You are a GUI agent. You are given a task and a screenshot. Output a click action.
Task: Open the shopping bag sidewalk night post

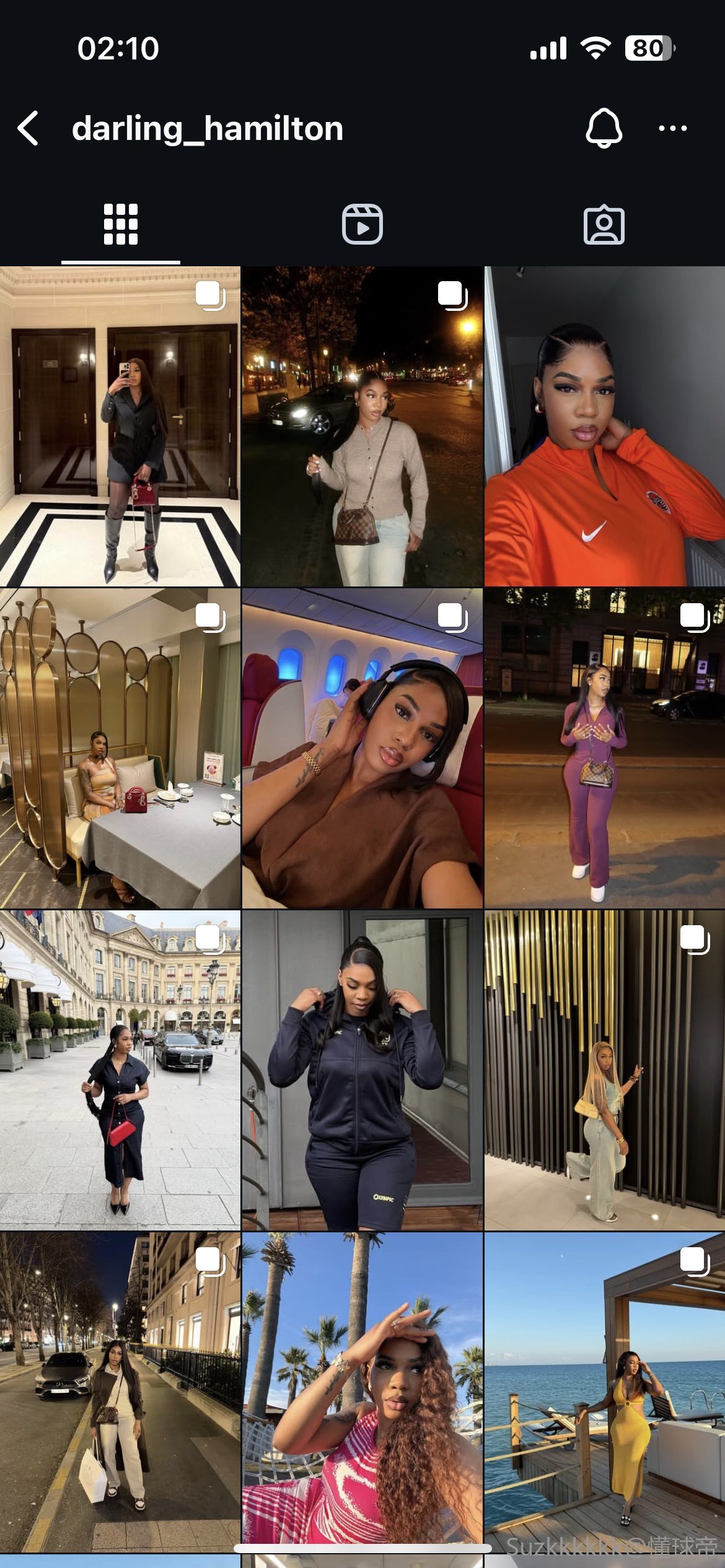(120, 1391)
